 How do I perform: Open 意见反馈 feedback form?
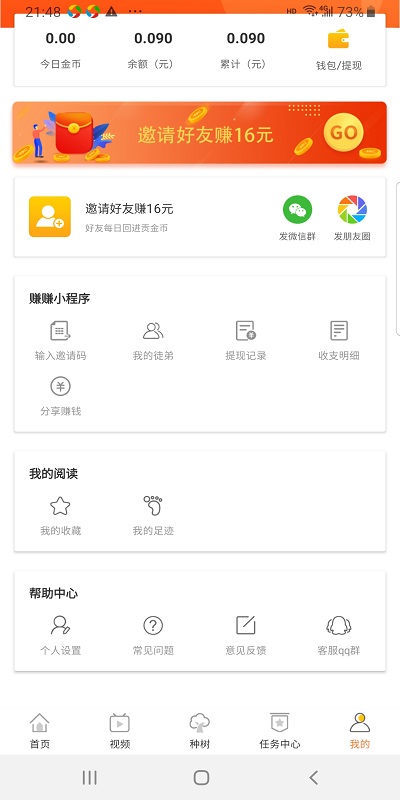246,635
